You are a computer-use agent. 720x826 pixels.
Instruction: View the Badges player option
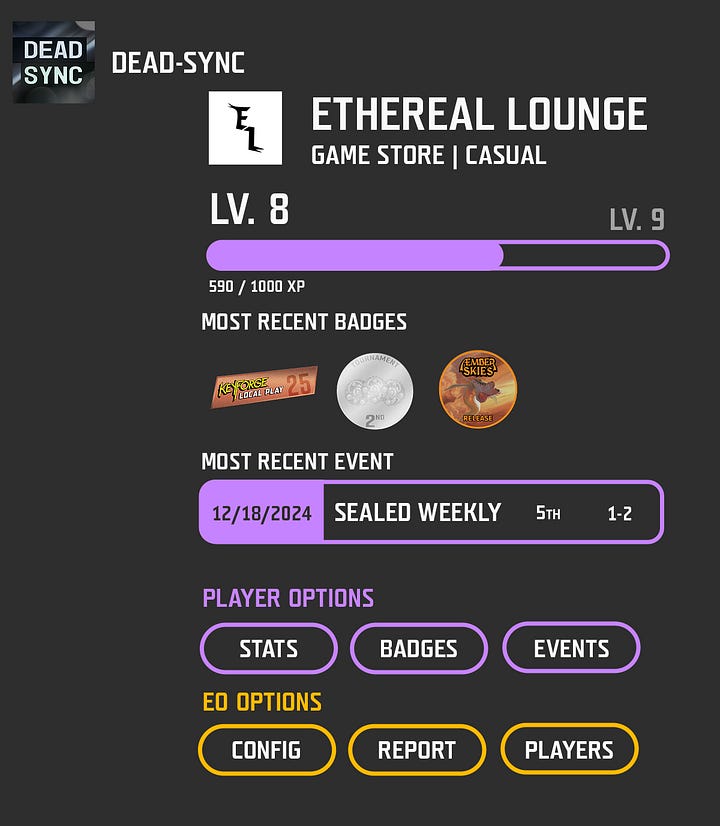[x=418, y=648]
